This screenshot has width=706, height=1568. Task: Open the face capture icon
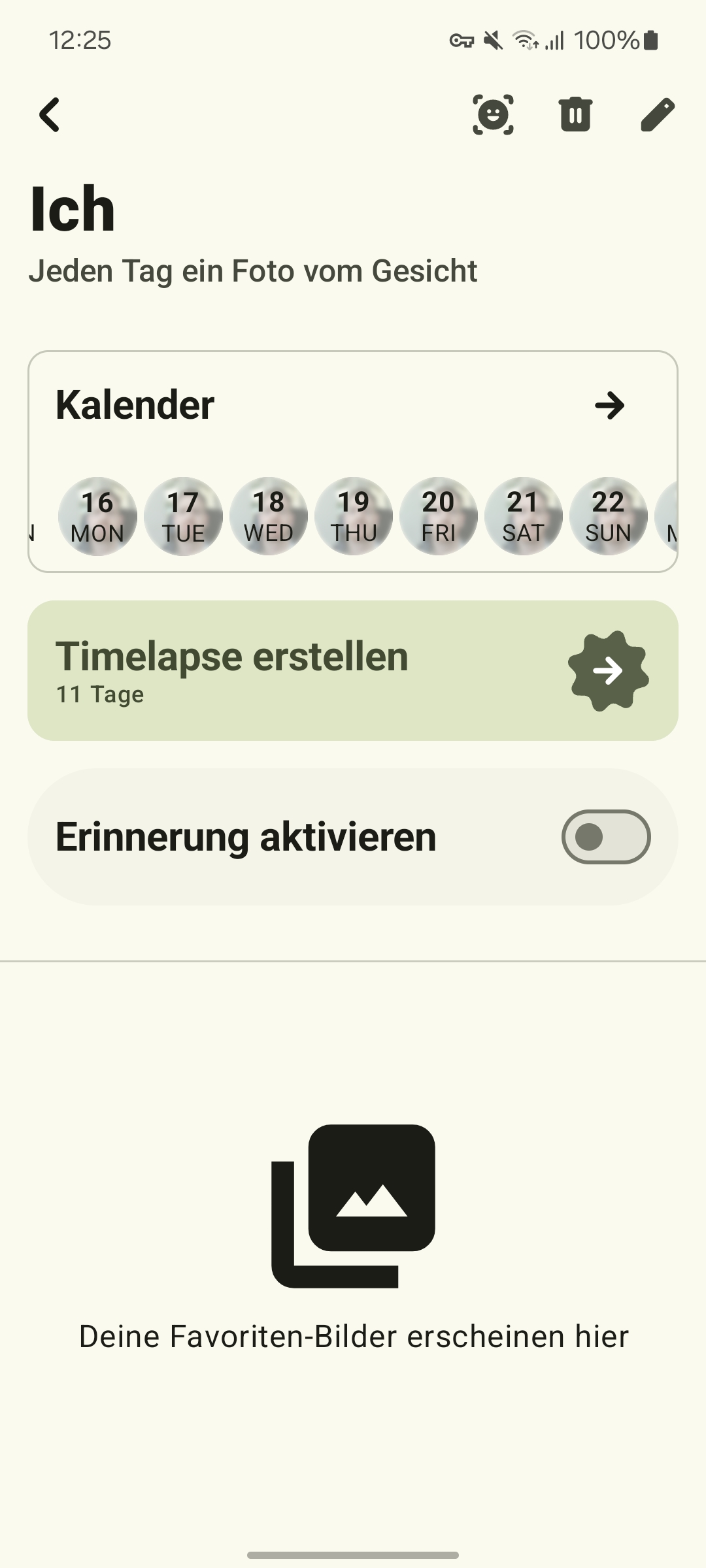point(493,115)
